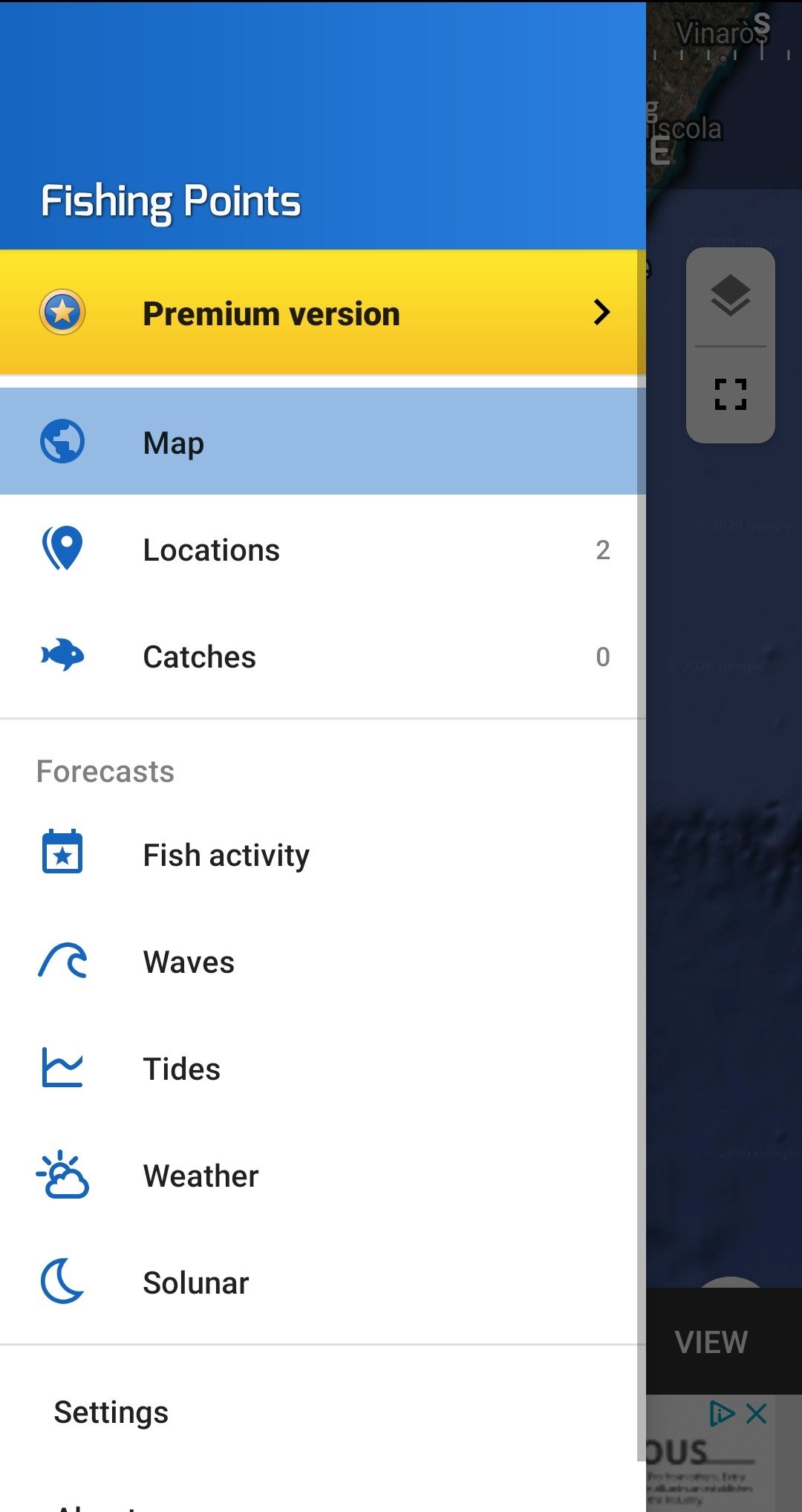Check the Tides forecast

[322, 1069]
